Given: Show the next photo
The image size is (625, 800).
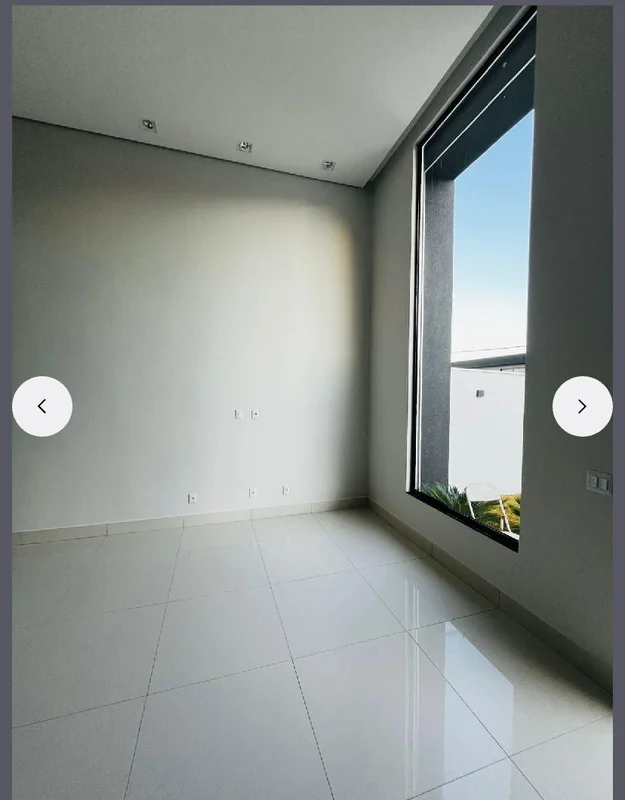Looking at the screenshot, I should (x=582, y=406).
